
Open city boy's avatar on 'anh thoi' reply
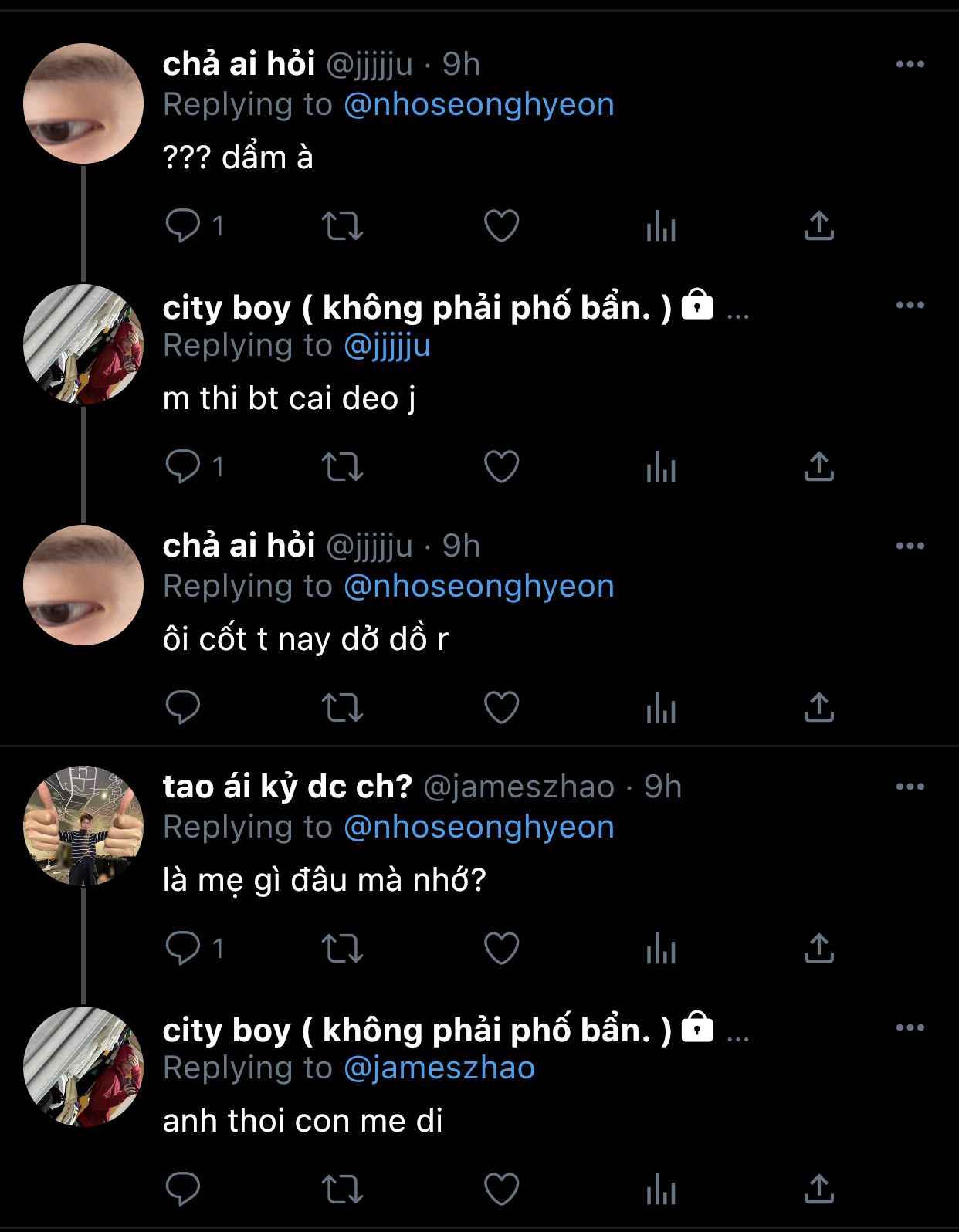point(83,1067)
